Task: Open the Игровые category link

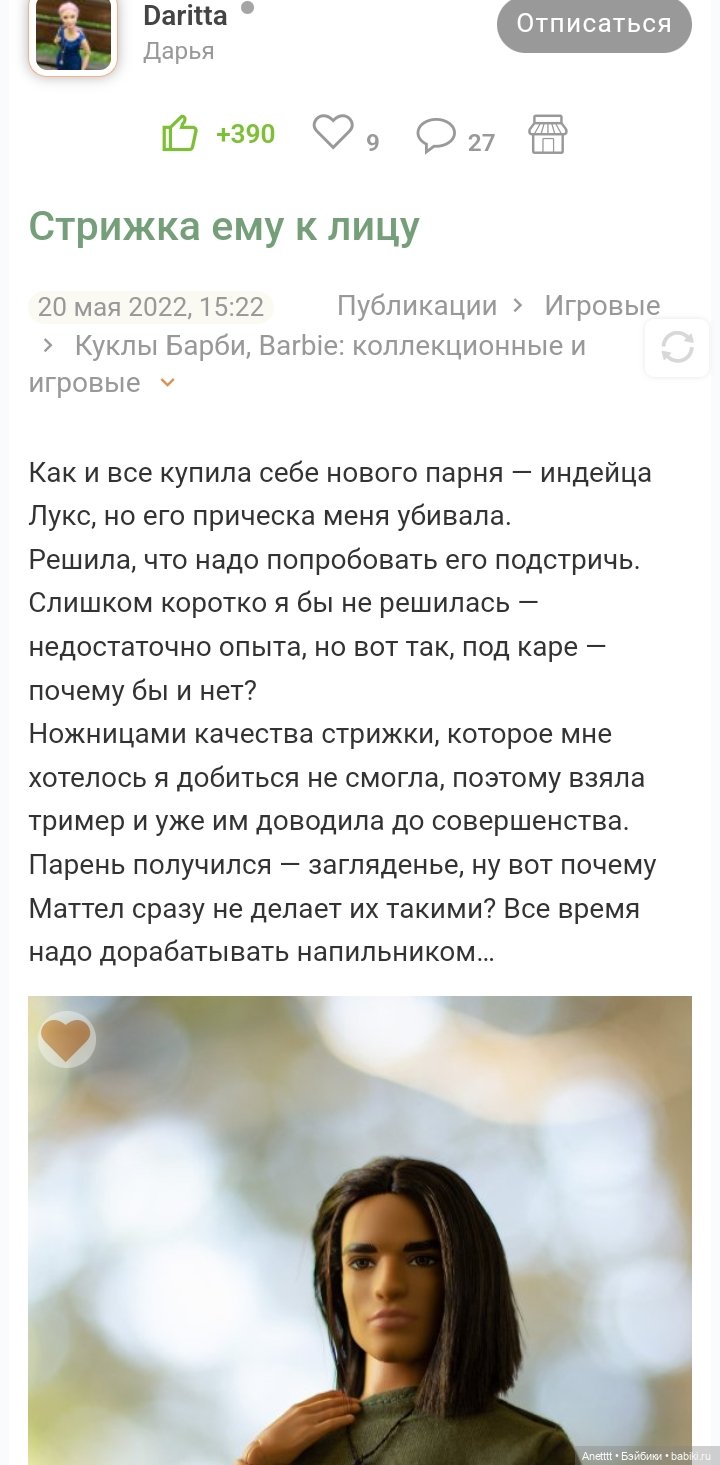Action: pos(602,306)
